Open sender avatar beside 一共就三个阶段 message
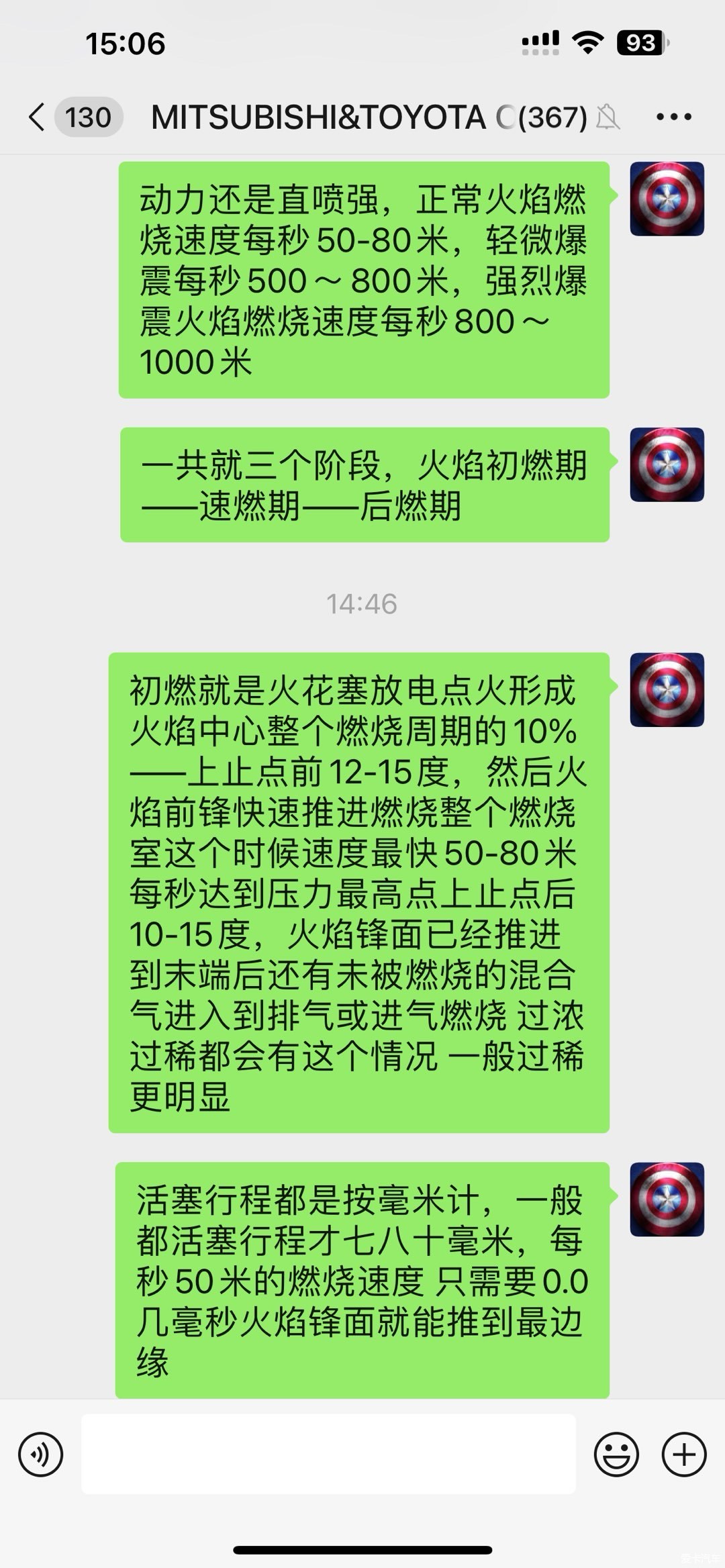Viewport: 725px width, 1568px height. [667, 465]
